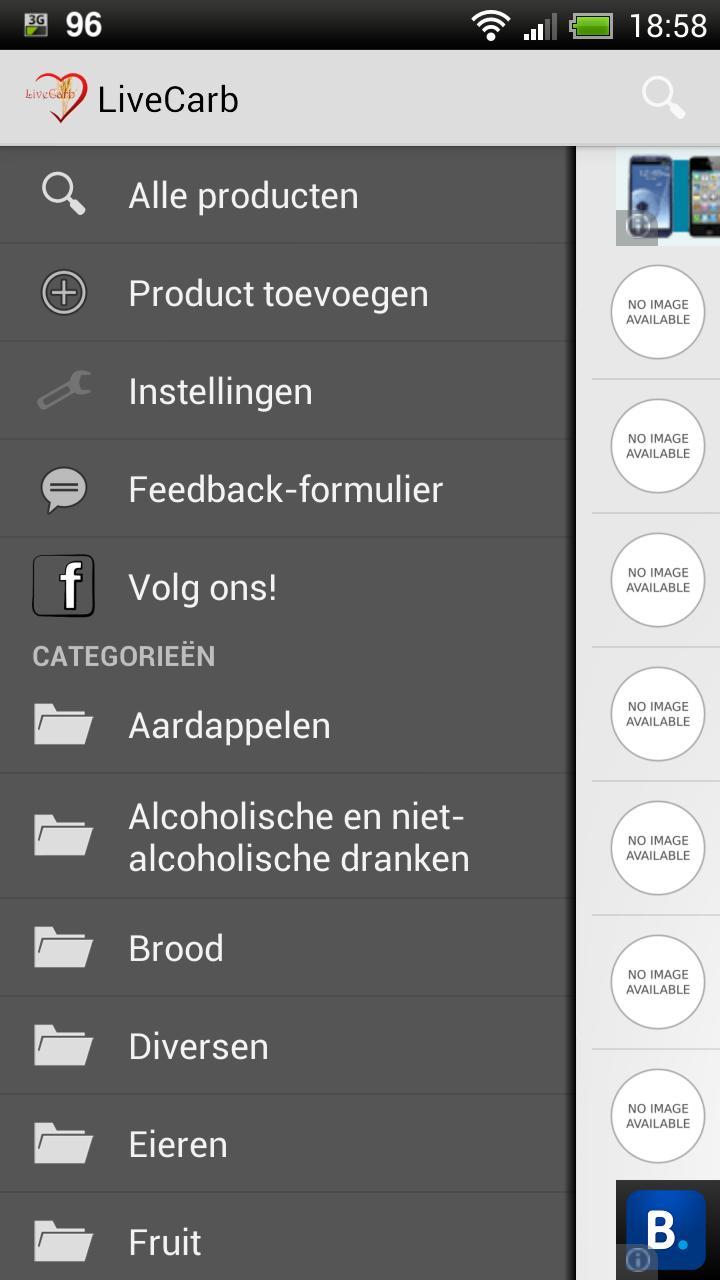Click the folder icon next to Aardappelen
The width and height of the screenshot is (720, 1280).
pos(63,724)
